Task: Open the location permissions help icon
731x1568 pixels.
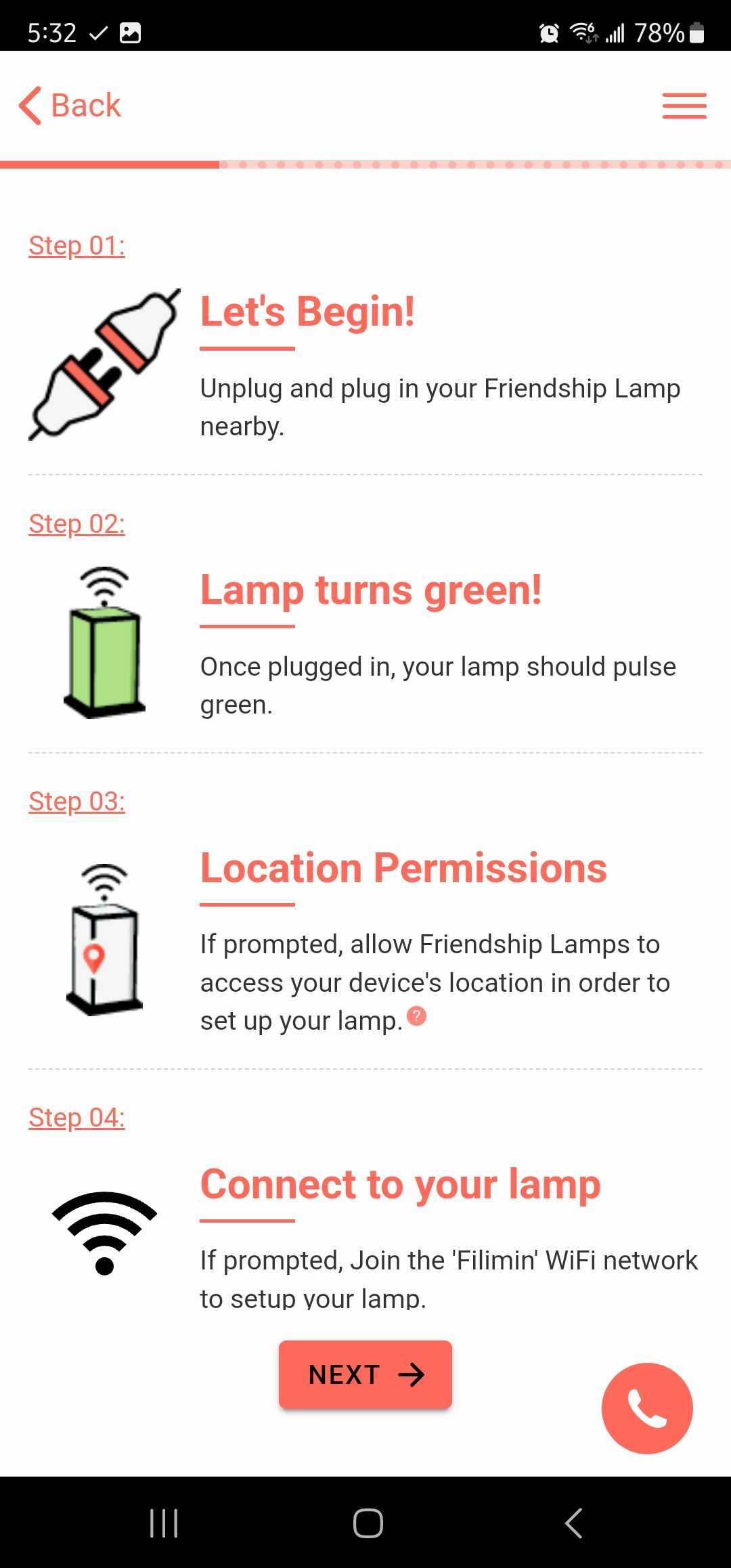Action: pyautogui.click(x=417, y=1016)
